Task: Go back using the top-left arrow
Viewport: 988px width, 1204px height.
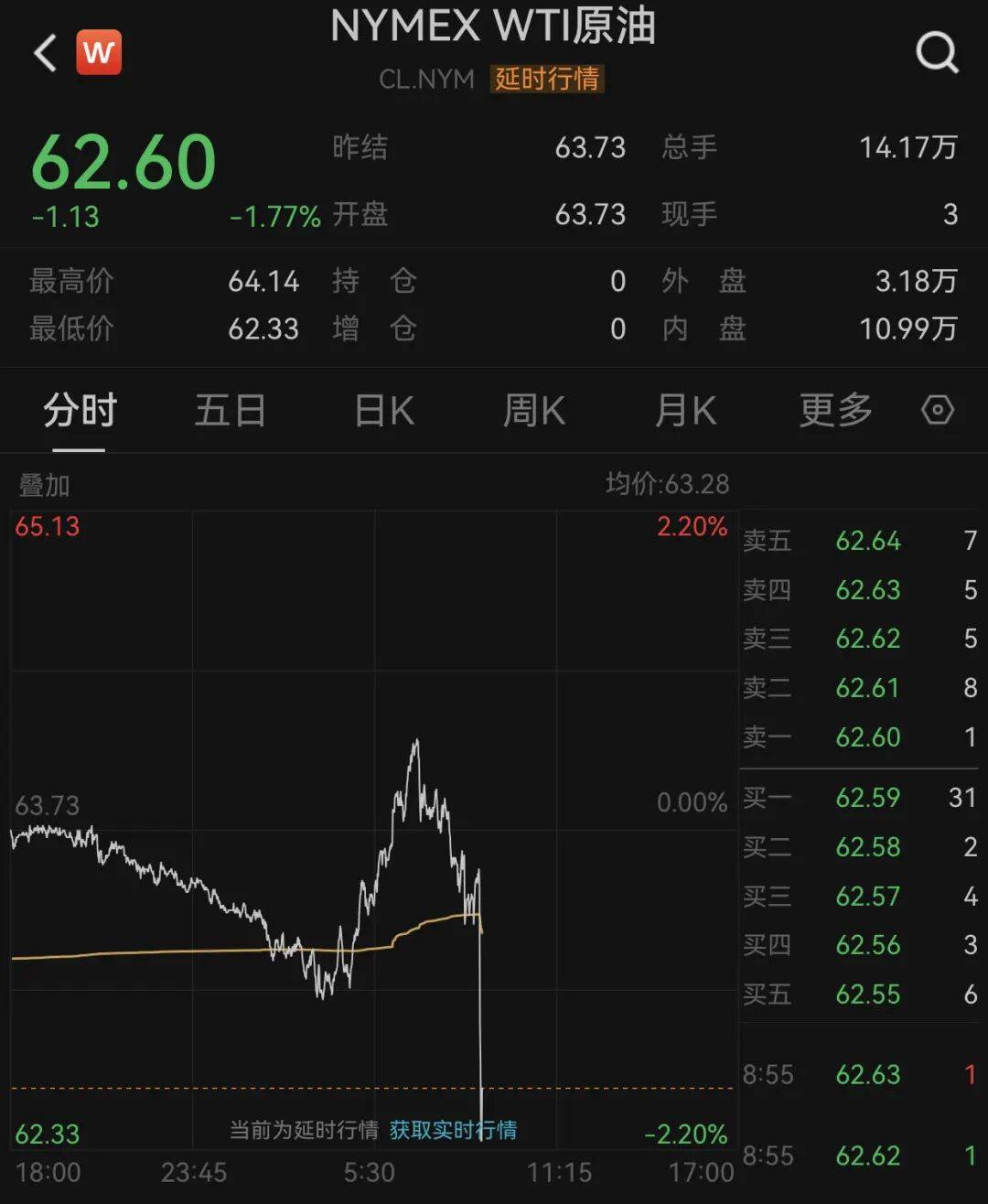Action: click(45, 53)
